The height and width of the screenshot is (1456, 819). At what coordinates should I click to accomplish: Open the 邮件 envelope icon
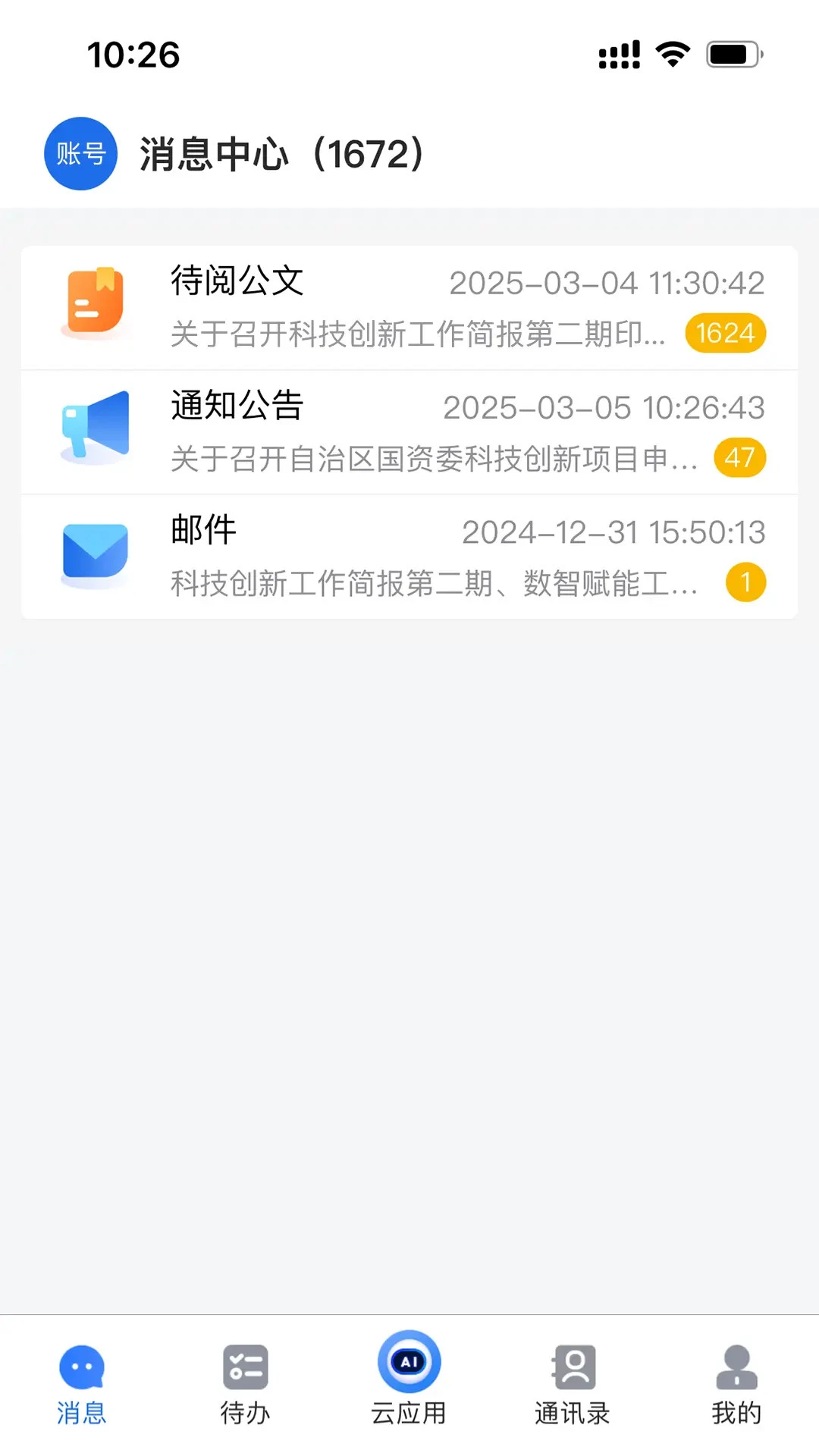pos(93,554)
